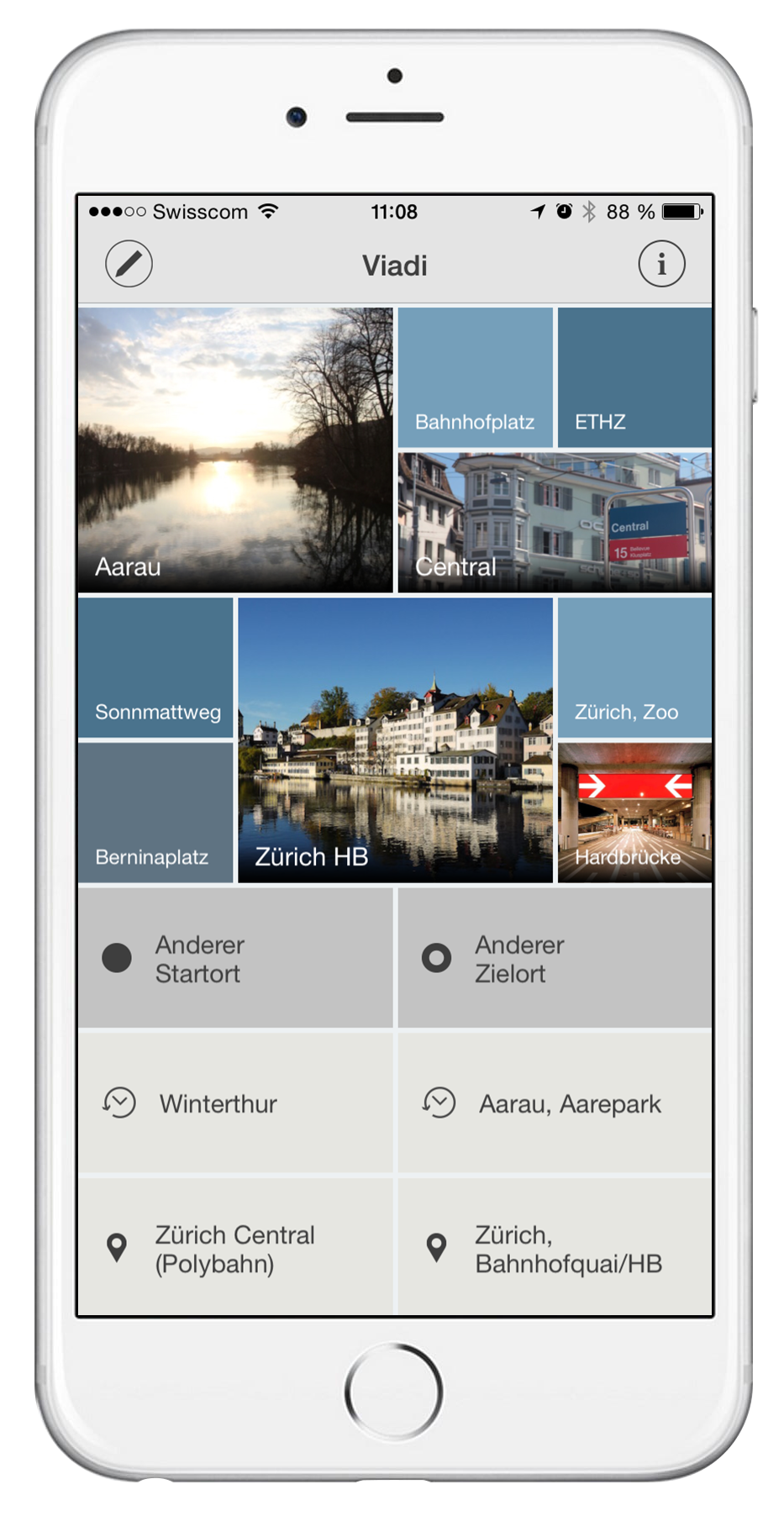Choose the Zürich, Zoo tile

pyautogui.click(x=634, y=667)
